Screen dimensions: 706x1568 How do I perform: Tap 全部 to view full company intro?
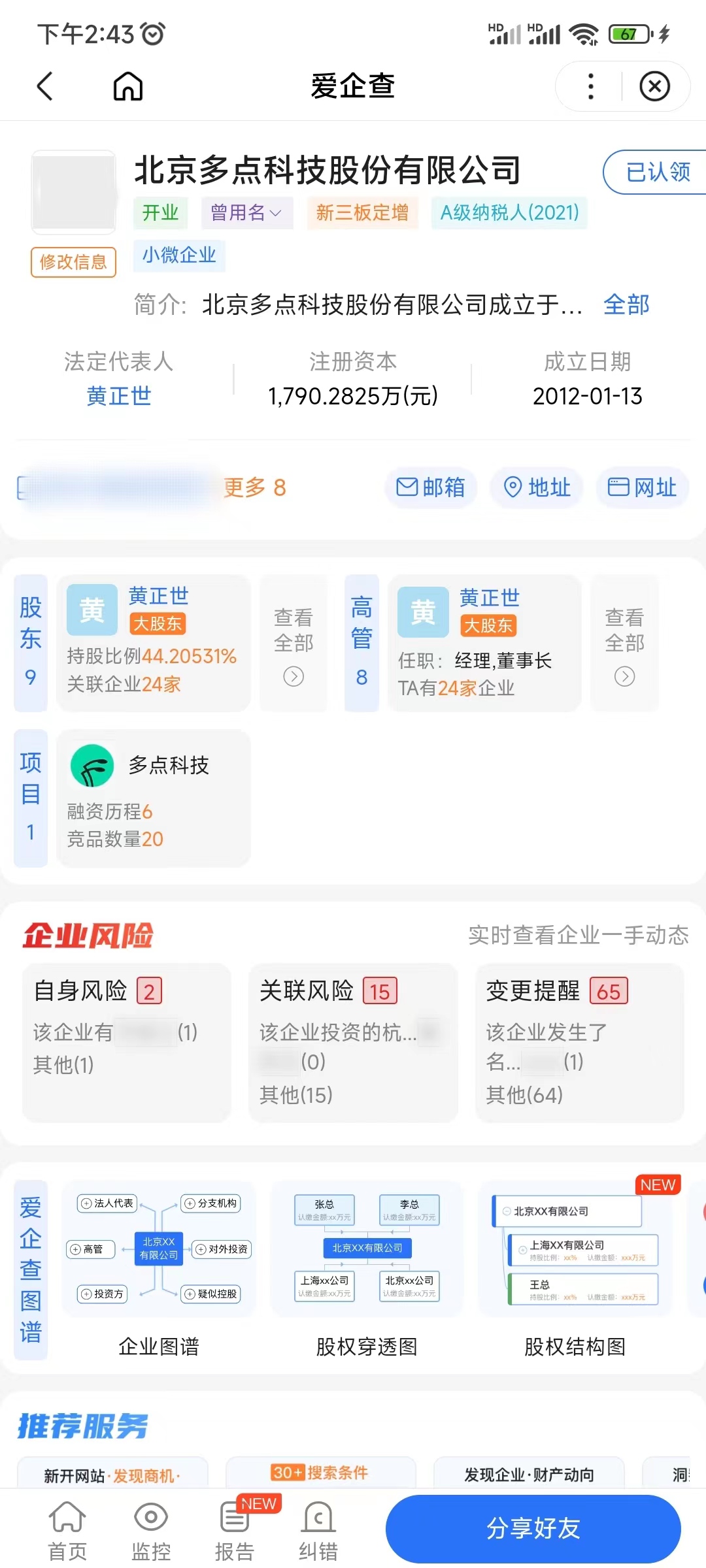[628, 304]
